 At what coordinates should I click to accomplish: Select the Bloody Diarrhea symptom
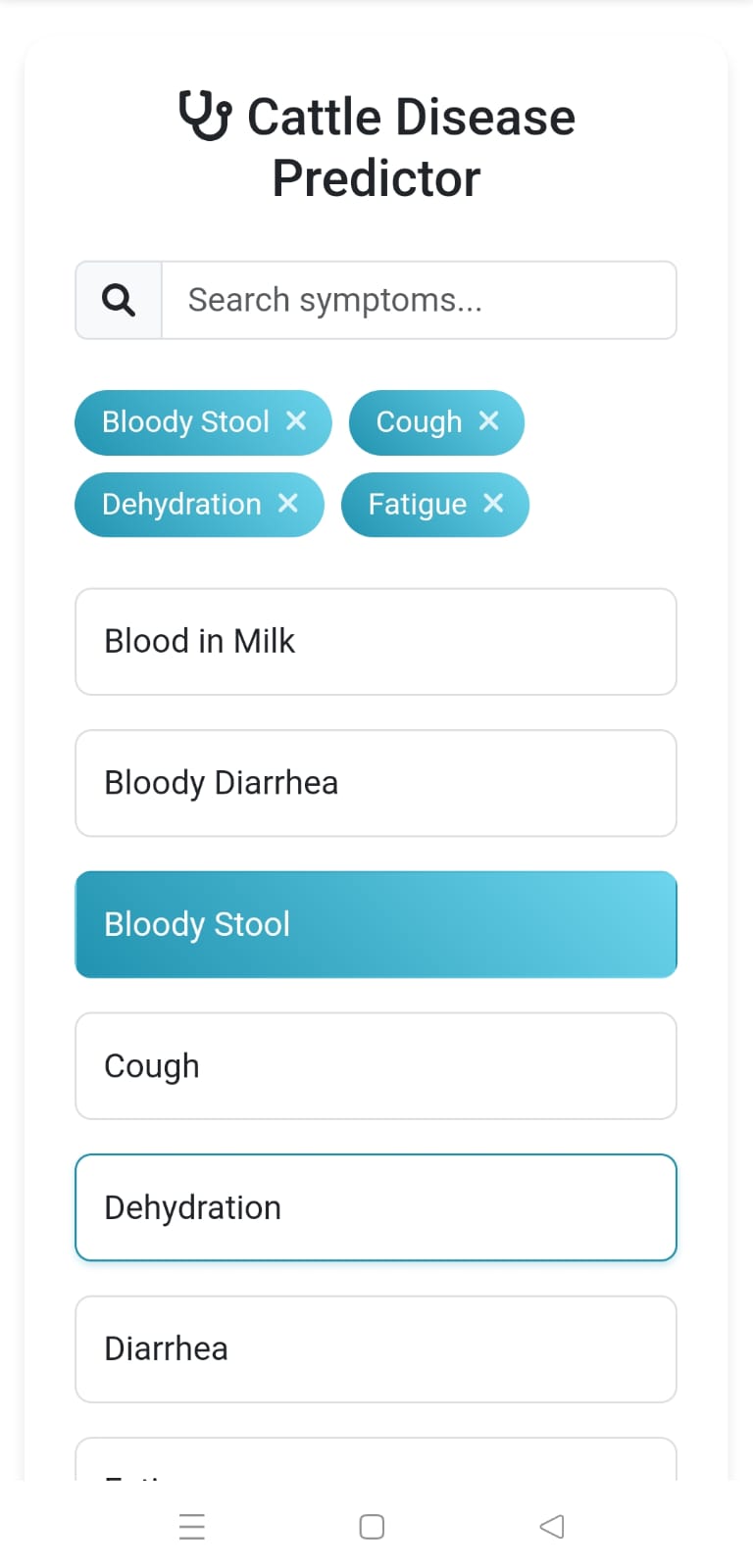[376, 782]
